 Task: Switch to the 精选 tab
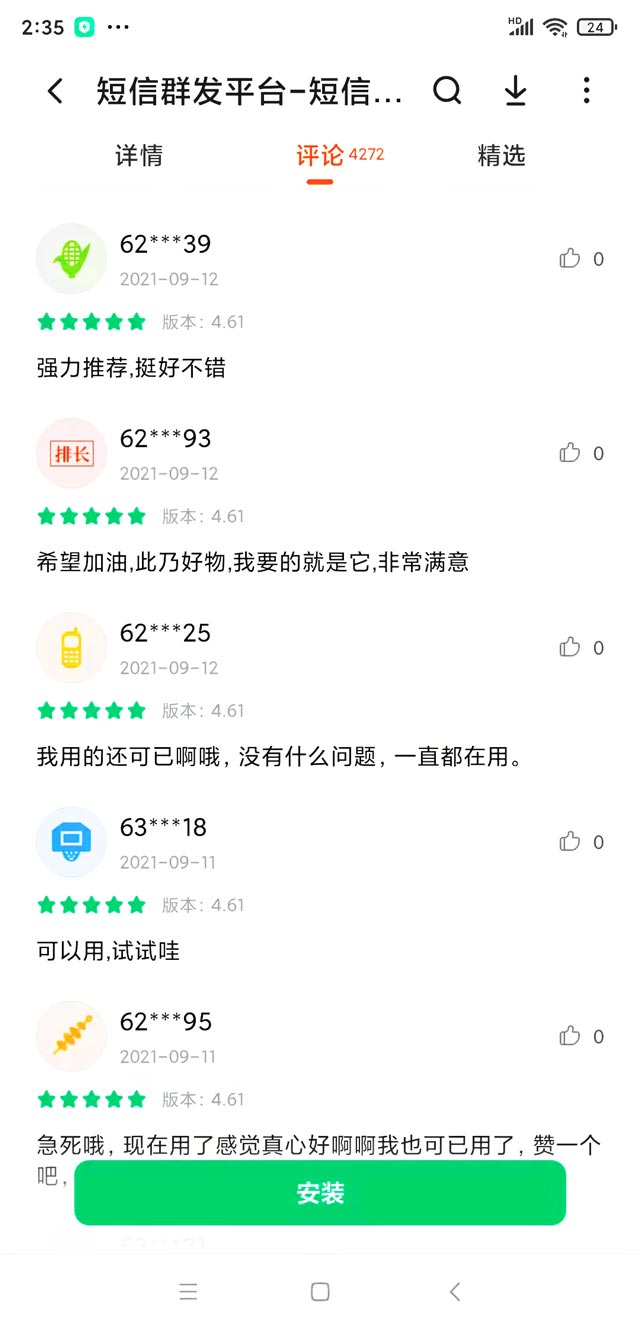click(501, 156)
